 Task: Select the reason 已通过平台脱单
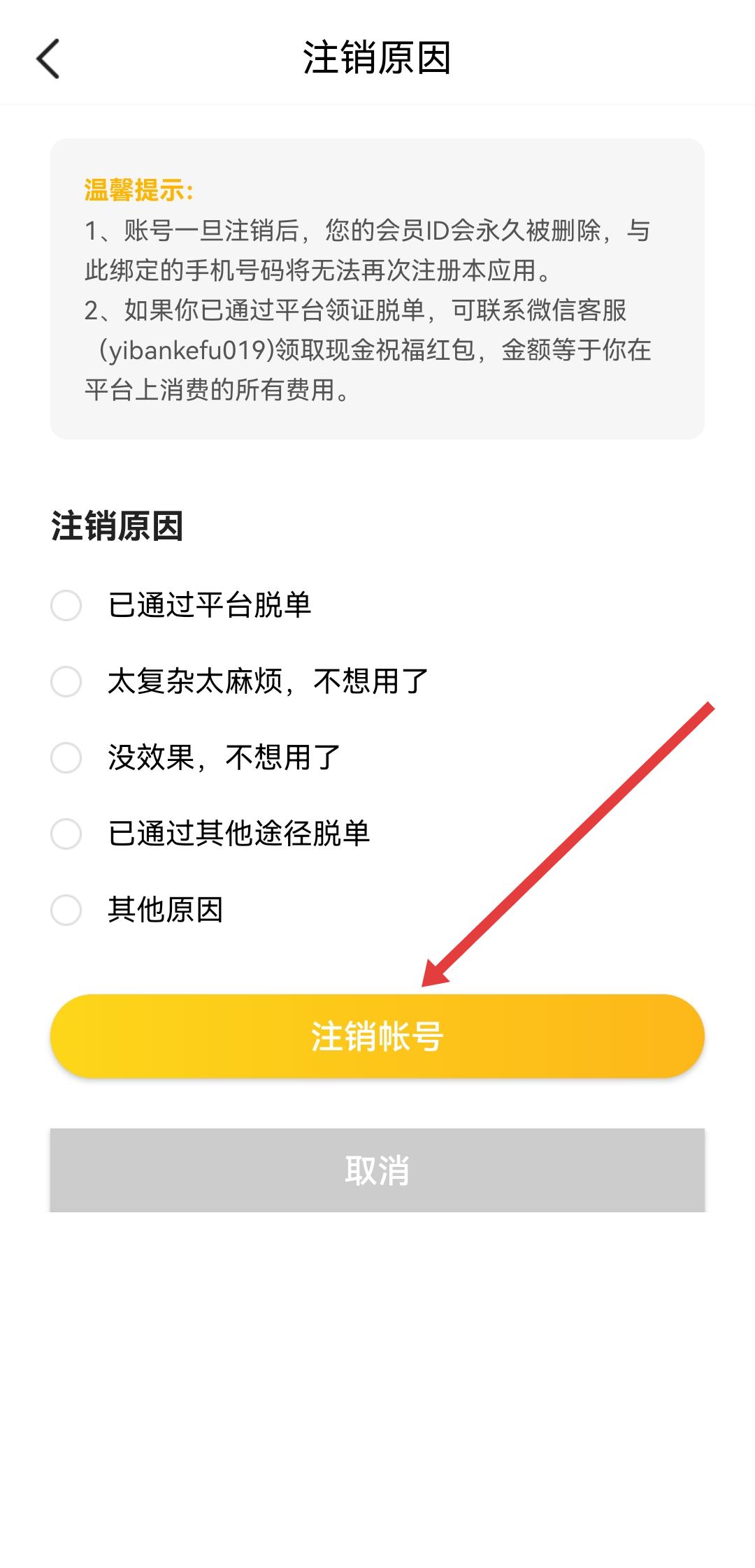(x=66, y=605)
